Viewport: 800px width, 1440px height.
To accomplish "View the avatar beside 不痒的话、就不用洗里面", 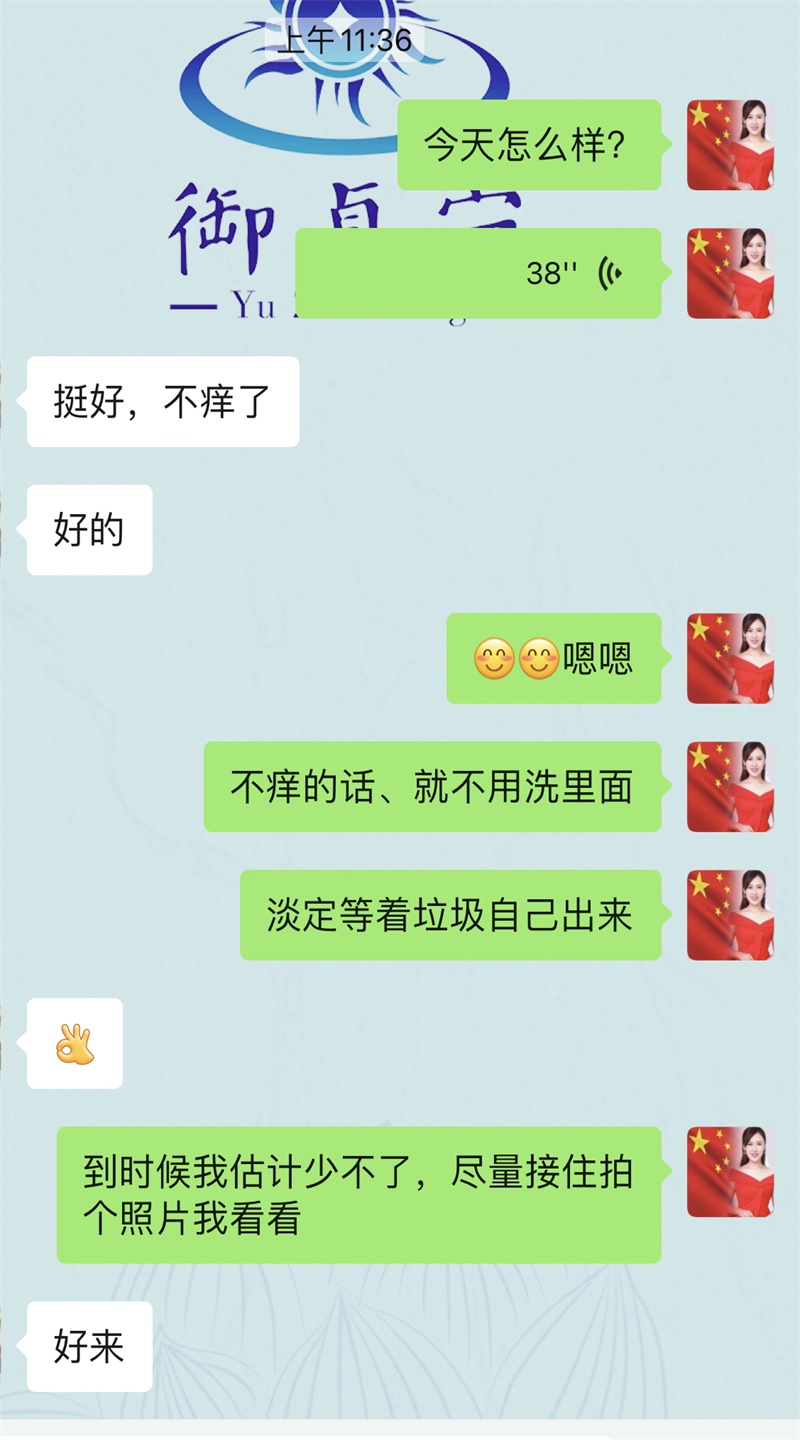I will click(730, 787).
